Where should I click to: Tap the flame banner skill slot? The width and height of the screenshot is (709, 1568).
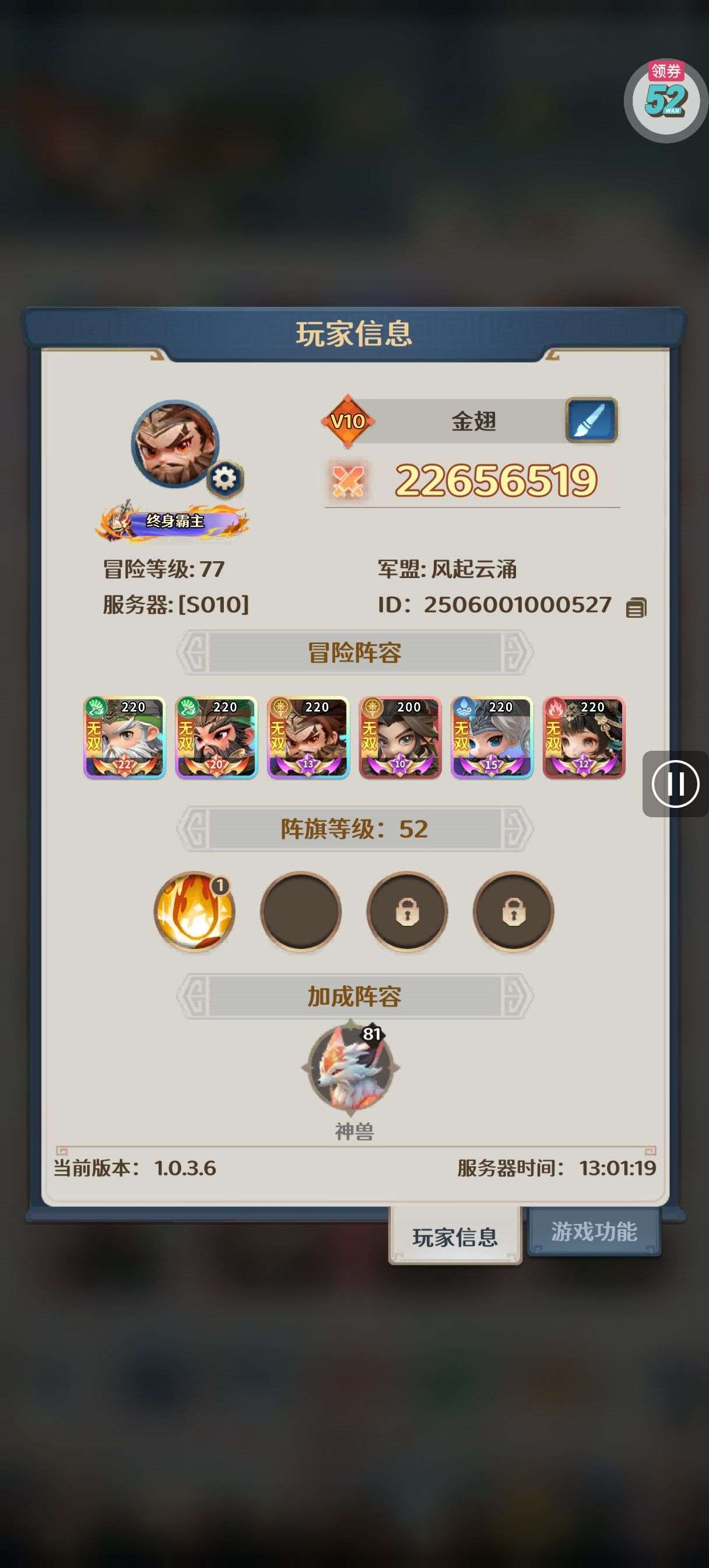(x=194, y=911)
